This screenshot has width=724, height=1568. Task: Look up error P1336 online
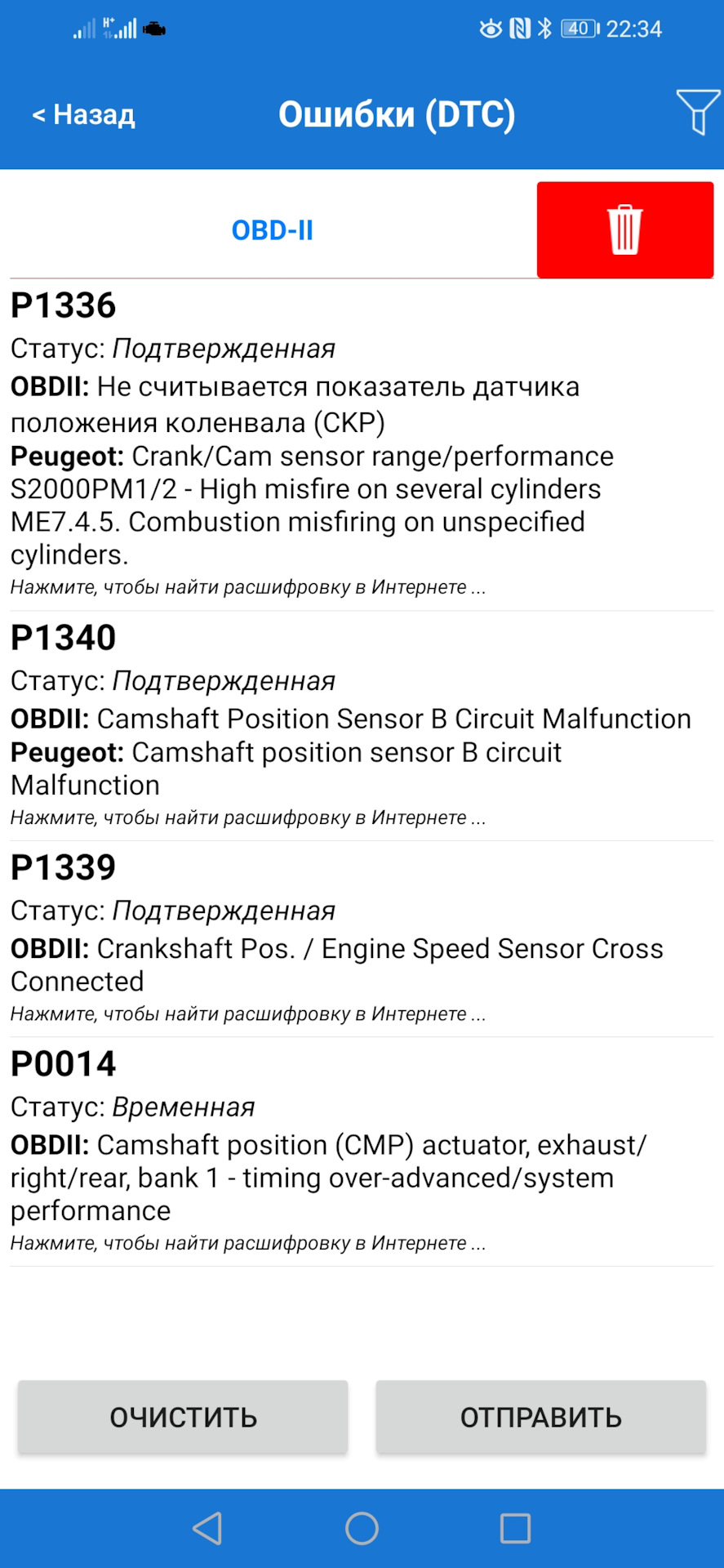tap(248, 587)
